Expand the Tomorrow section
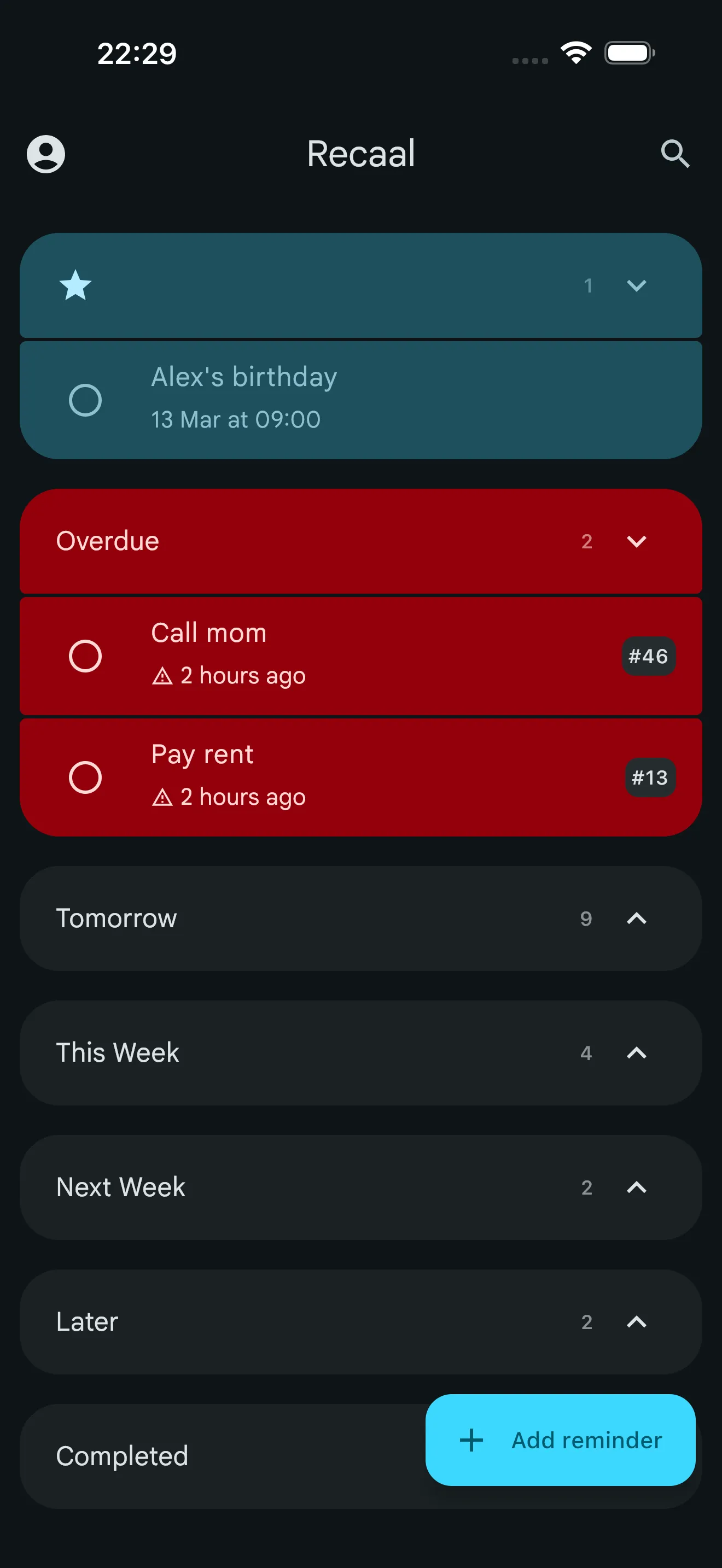Screen dimensions: 722x1568 click(637, 919)
